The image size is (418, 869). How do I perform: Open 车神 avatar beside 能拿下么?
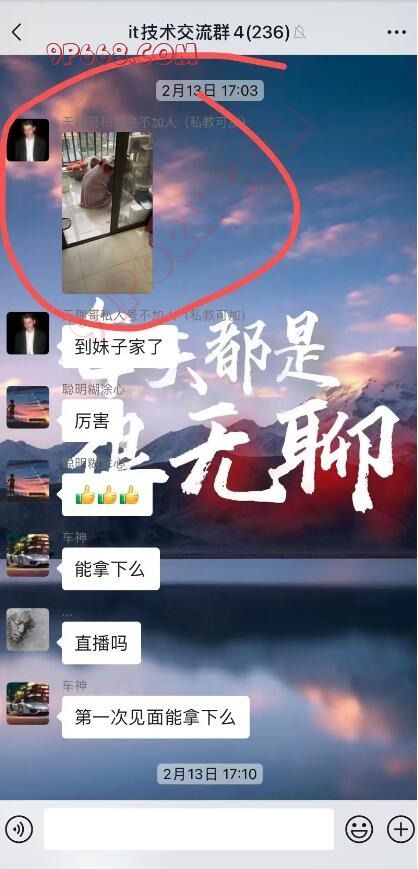28,555
